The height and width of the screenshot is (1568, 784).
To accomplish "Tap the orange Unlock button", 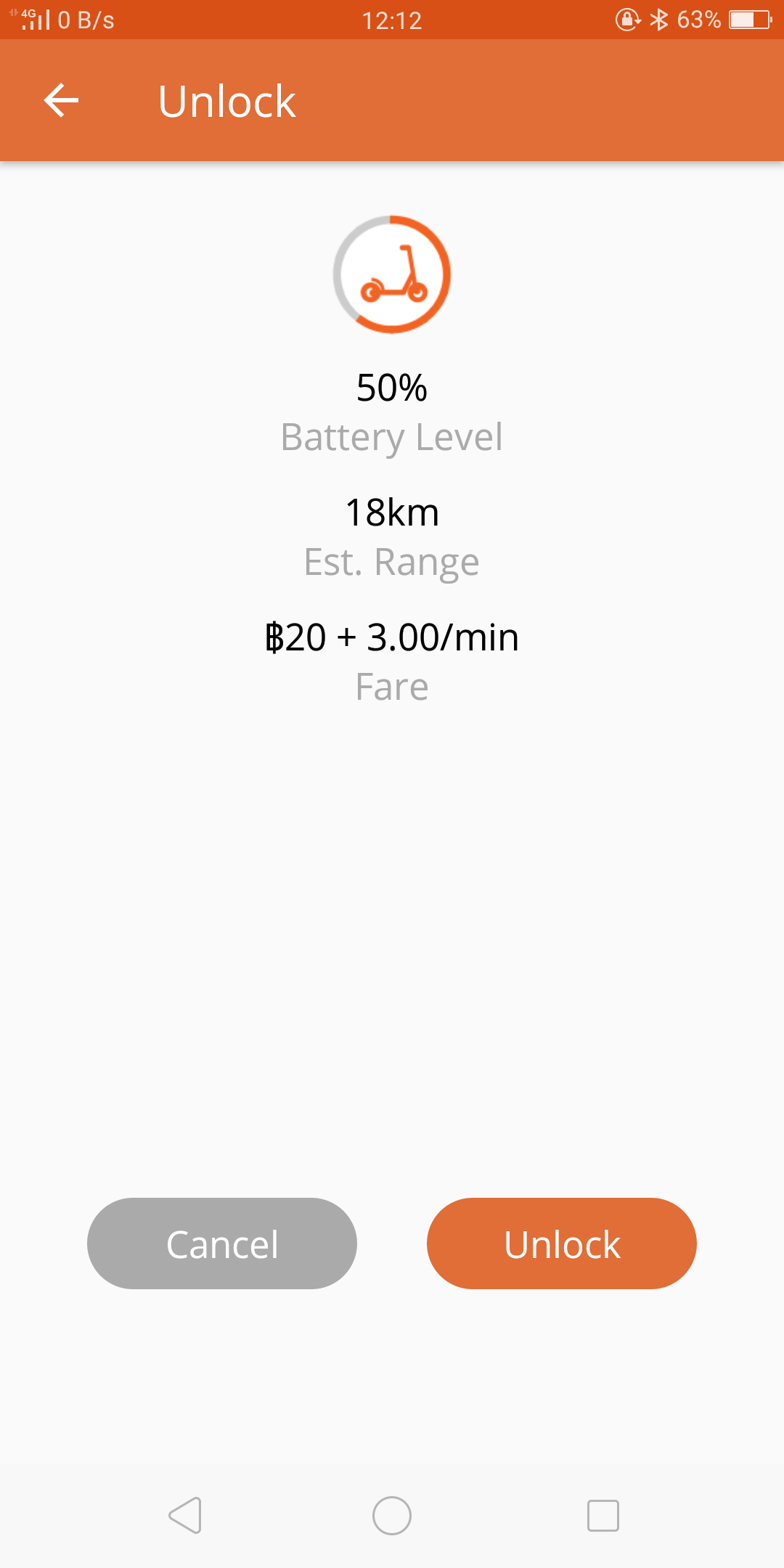I will [x=562, y=1244].
